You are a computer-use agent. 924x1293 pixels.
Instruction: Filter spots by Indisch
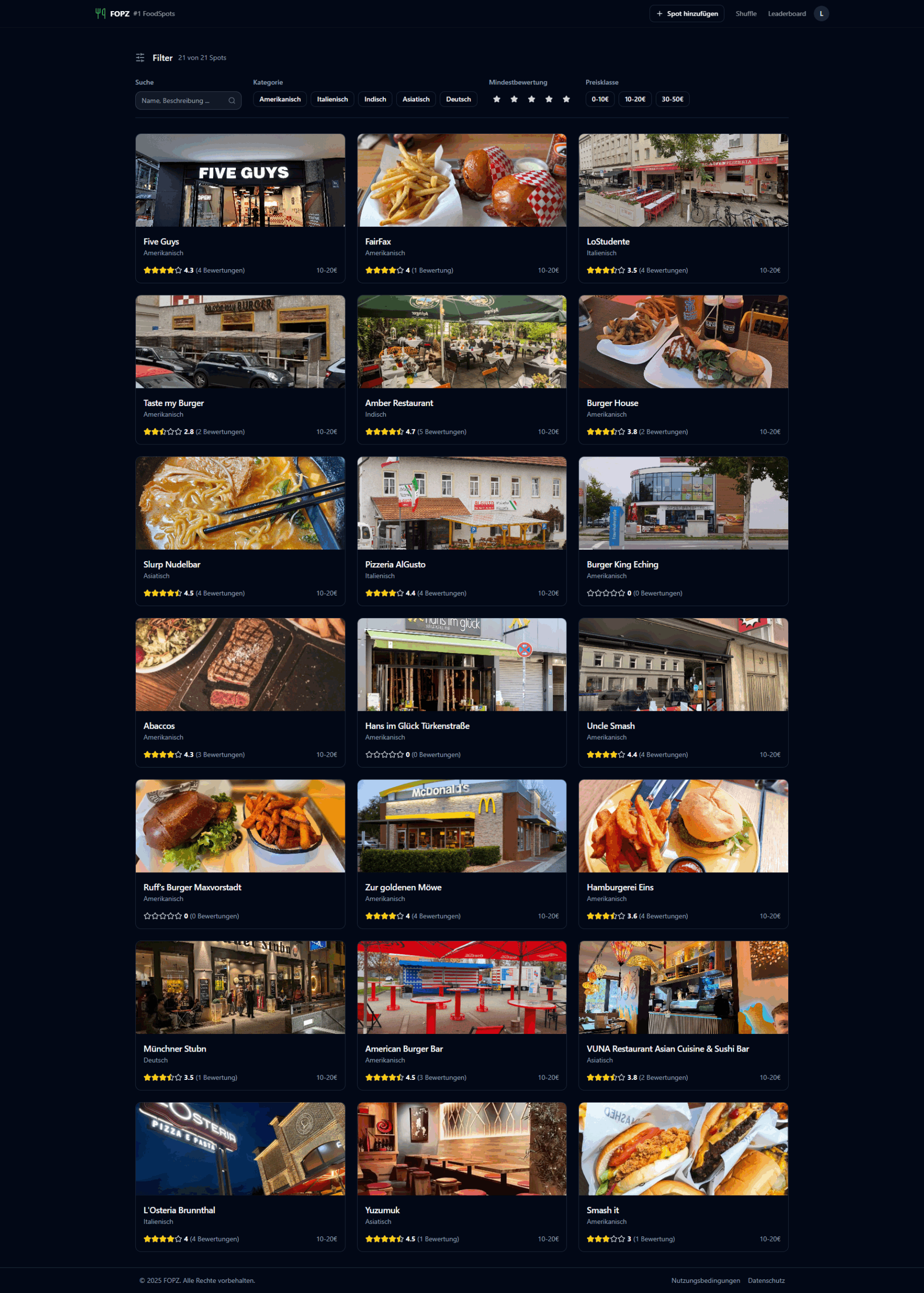375,100
